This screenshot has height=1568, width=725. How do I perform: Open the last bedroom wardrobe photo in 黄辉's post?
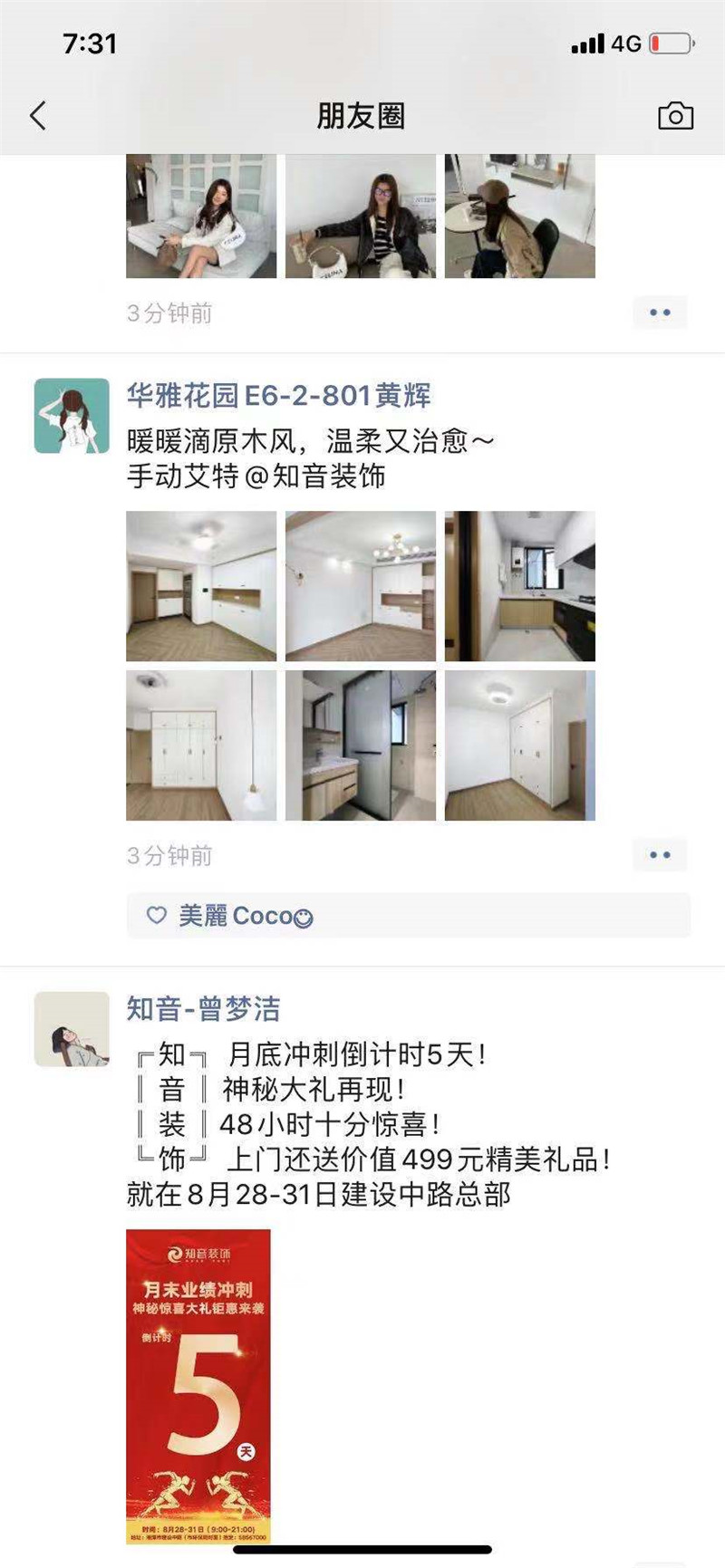tap(519, 746)
